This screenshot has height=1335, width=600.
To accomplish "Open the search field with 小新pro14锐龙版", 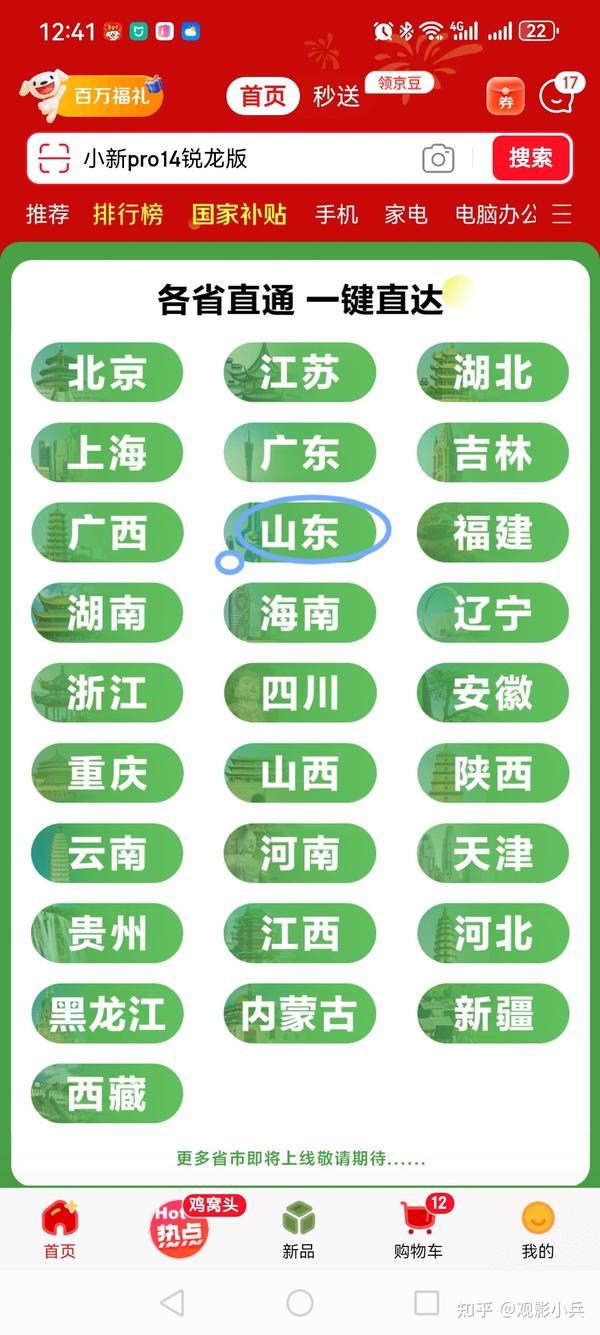I will click(240, 158).
